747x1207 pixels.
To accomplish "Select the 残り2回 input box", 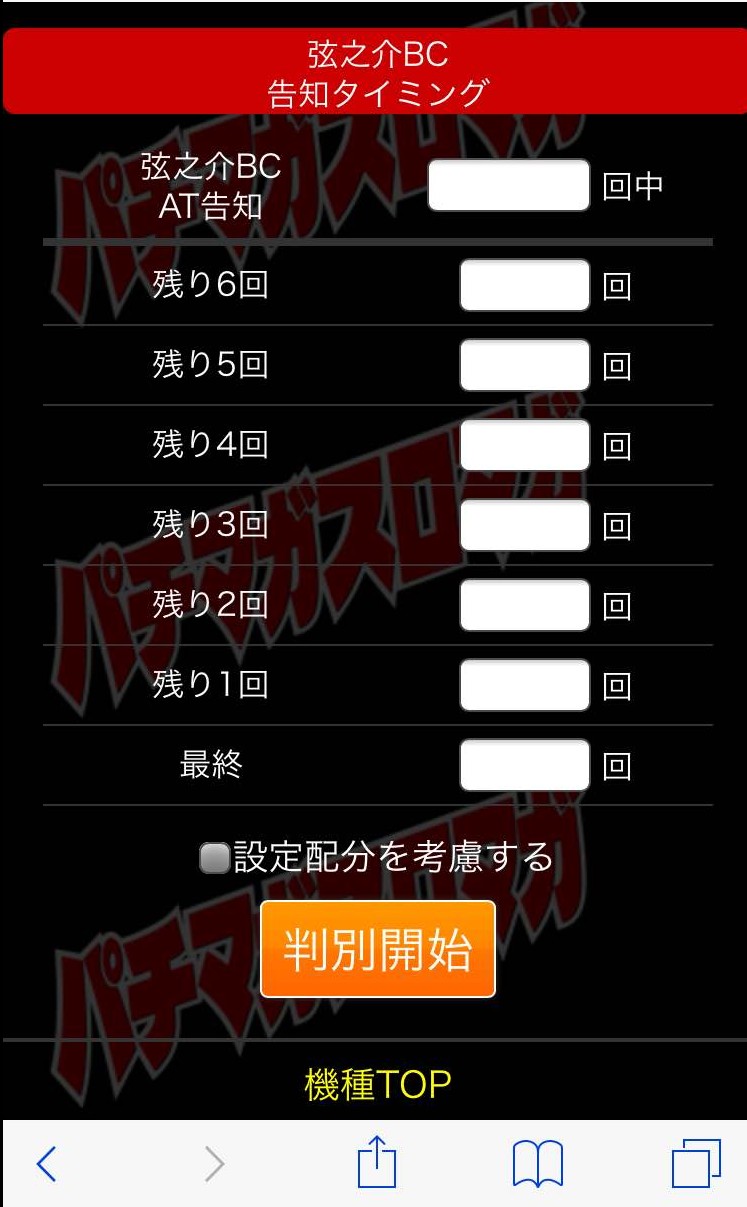I will 525,606.
